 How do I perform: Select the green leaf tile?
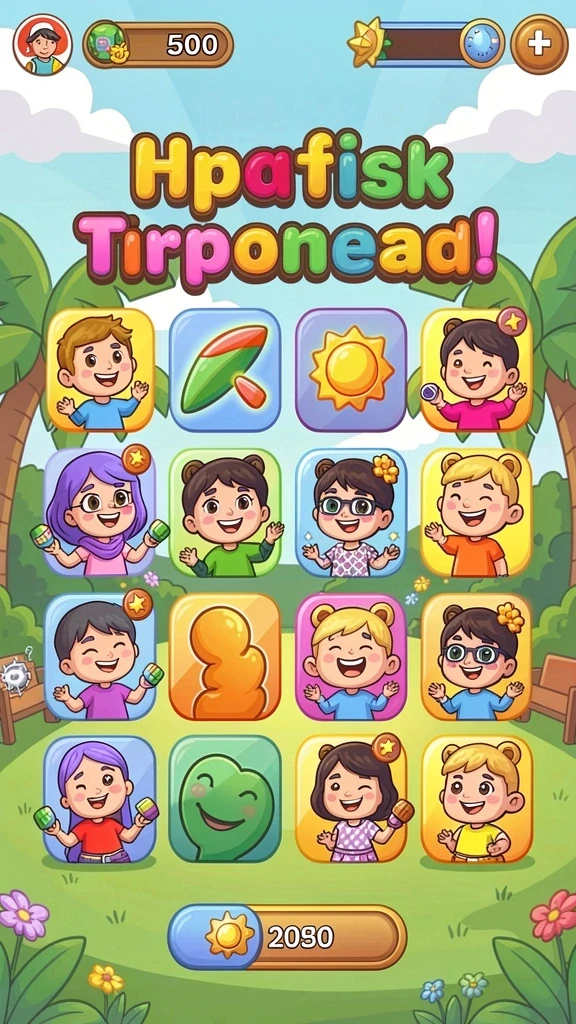[225, 370]
